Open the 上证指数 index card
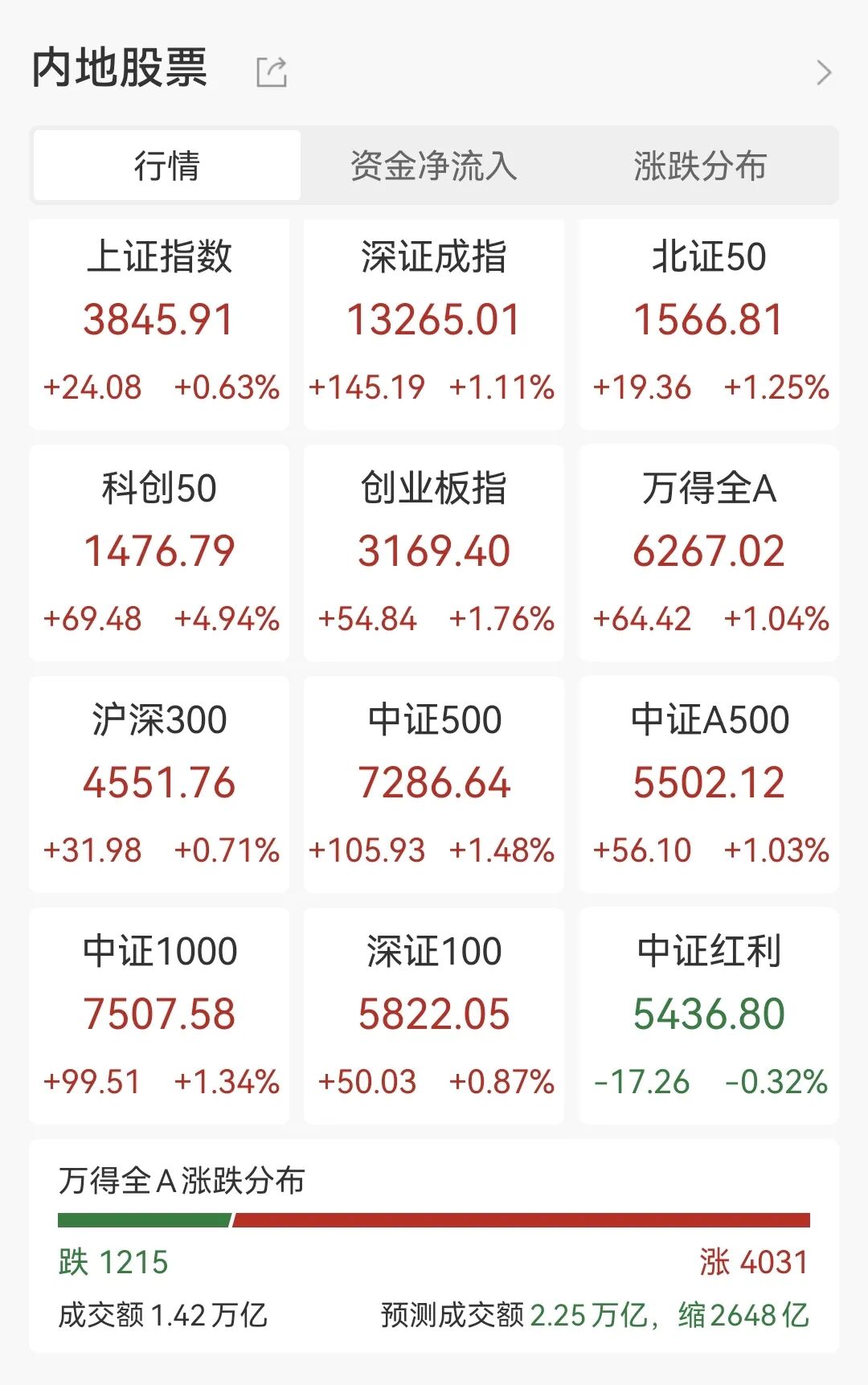 tap(159, 323)
